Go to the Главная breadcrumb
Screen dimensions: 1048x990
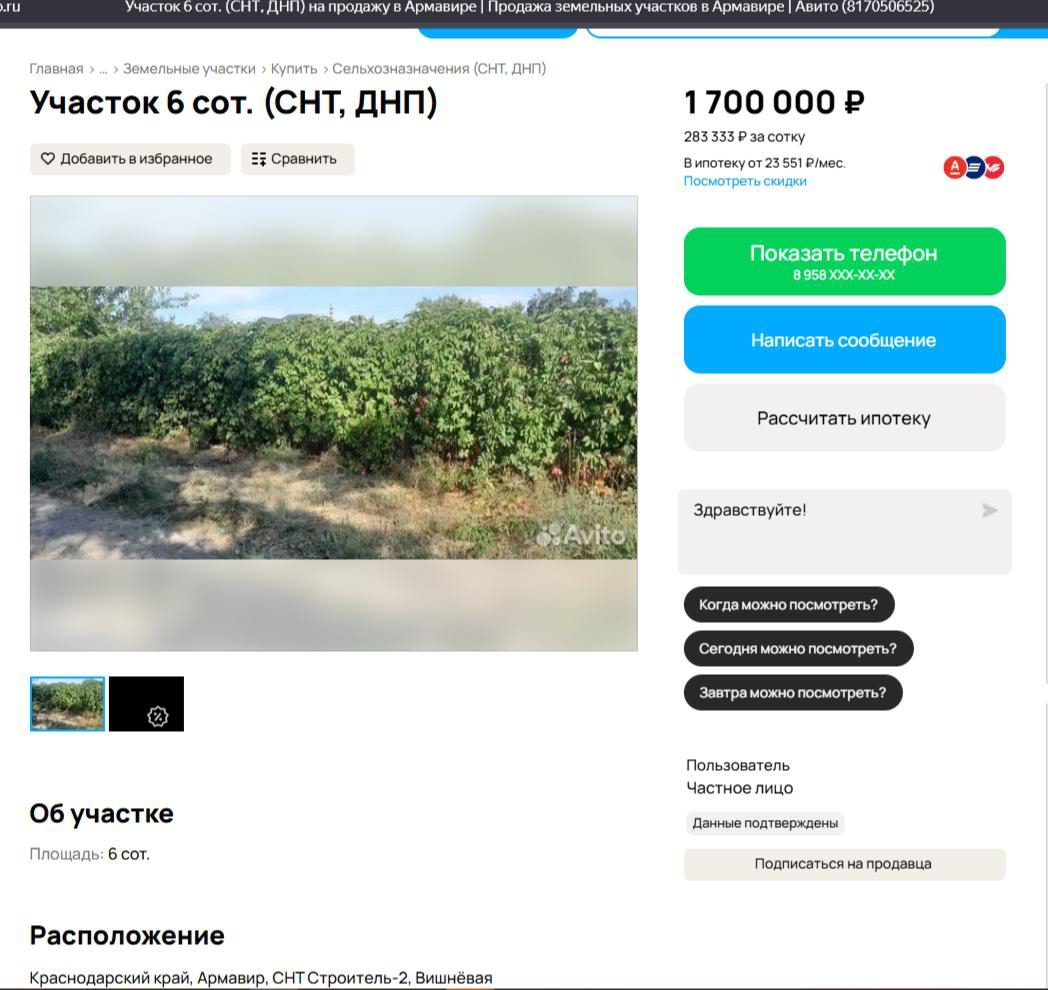click(56, 69)
